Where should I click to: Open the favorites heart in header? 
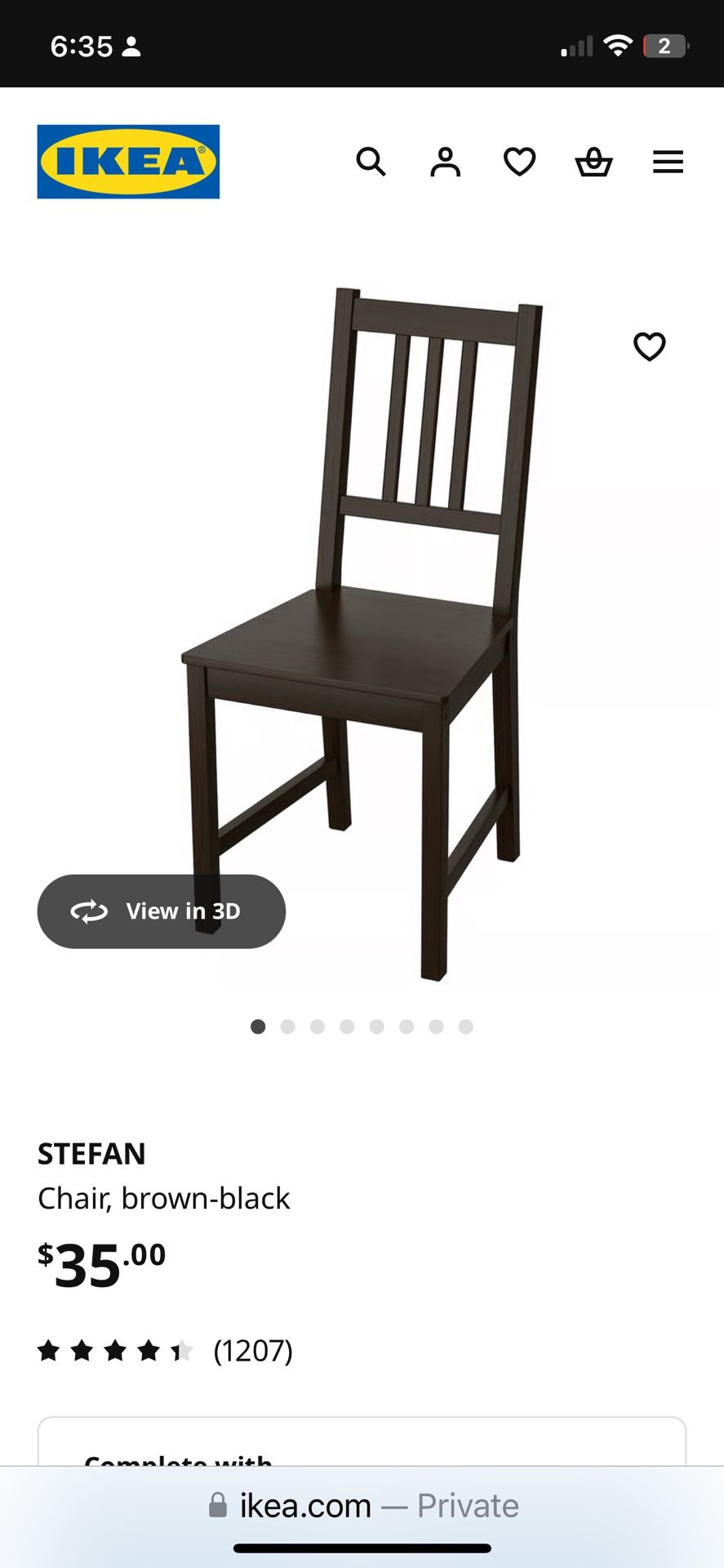pos(519,162)
